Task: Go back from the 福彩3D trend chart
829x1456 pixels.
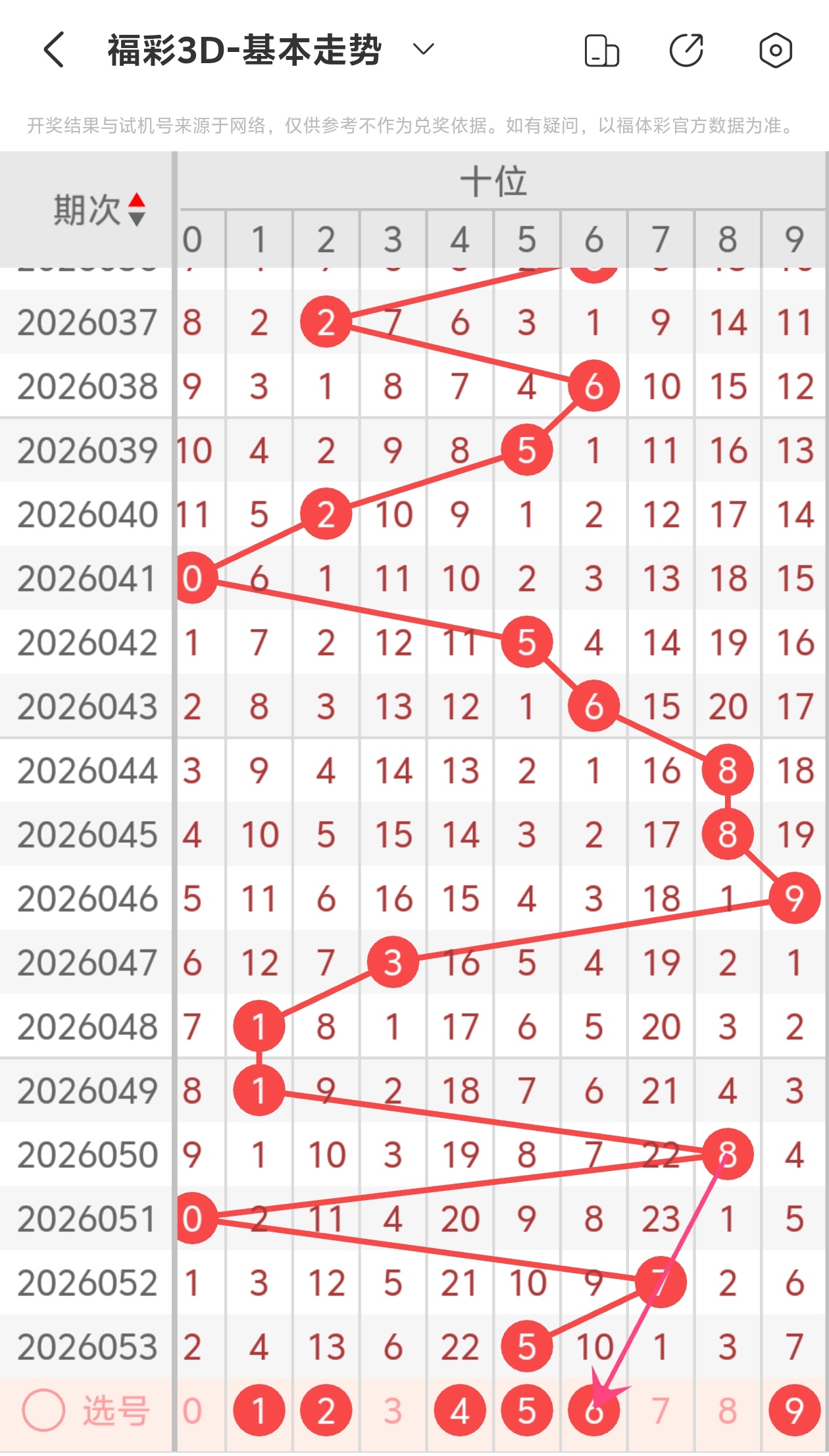Action: click(54, 50)
